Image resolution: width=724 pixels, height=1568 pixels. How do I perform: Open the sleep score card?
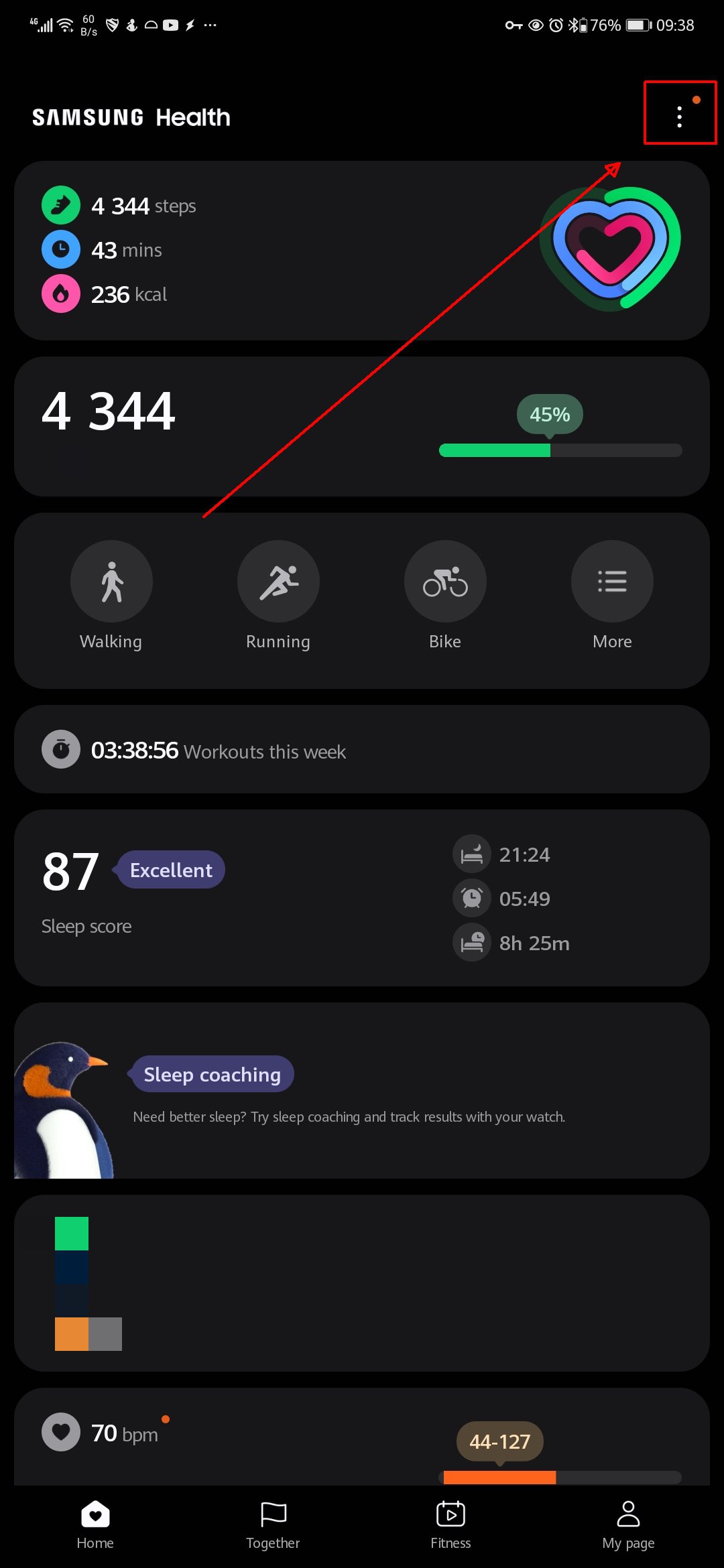(x=362, y=898)
